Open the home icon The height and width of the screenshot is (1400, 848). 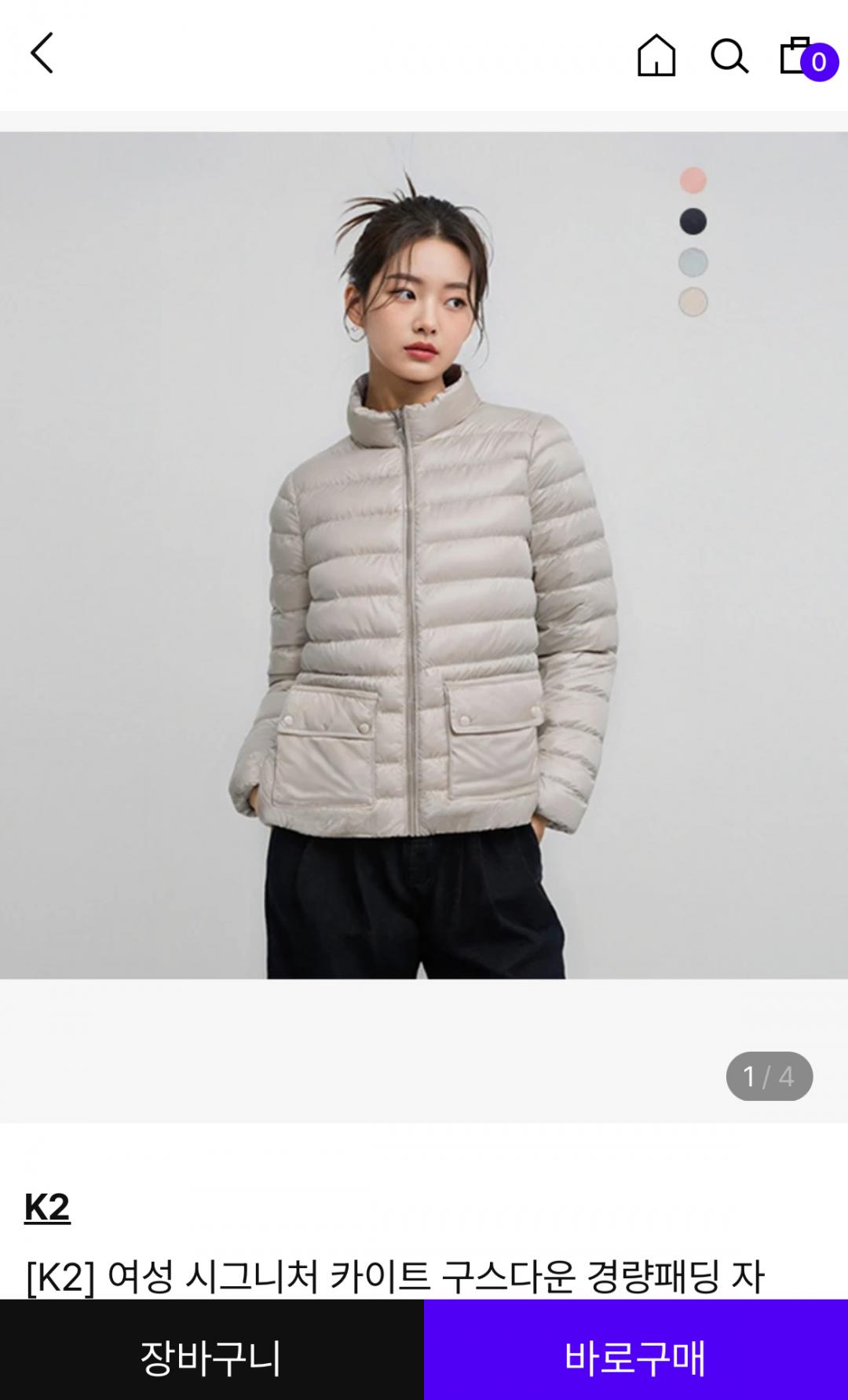(x=656, y=55)
